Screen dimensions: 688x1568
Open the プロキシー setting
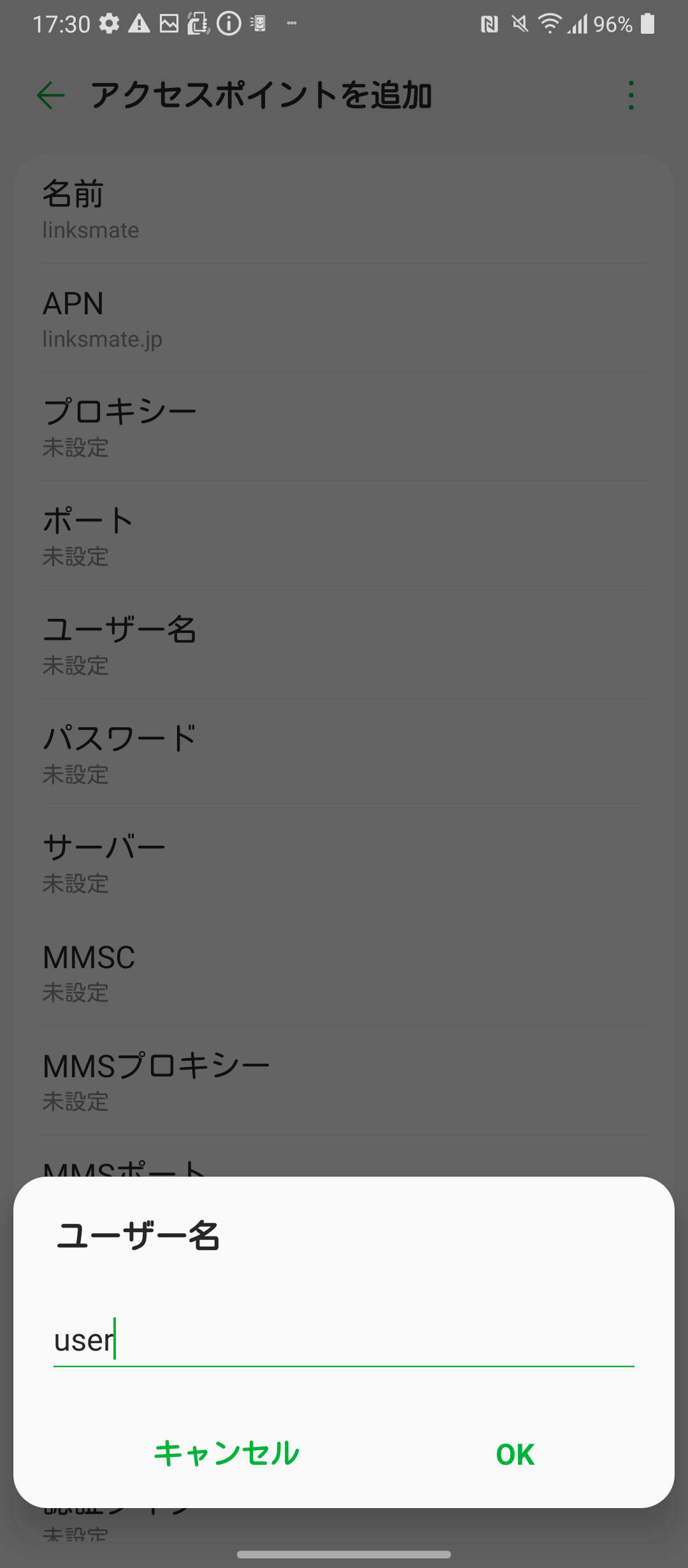click(x=344, y=426)
